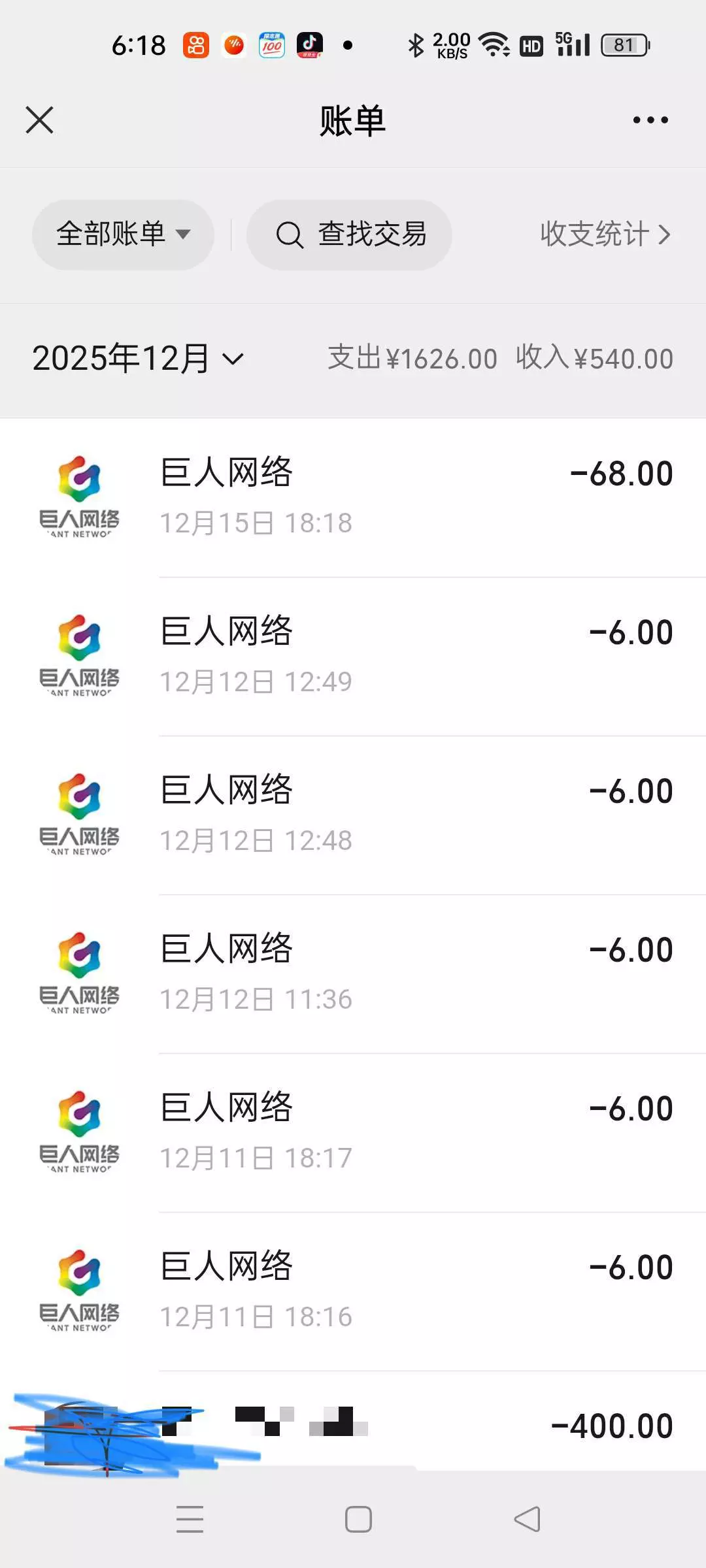Change the month from 2025年12月
The width and height of the screenshot is (706, 1568).
pyautogui.click(x=138, y=359)
